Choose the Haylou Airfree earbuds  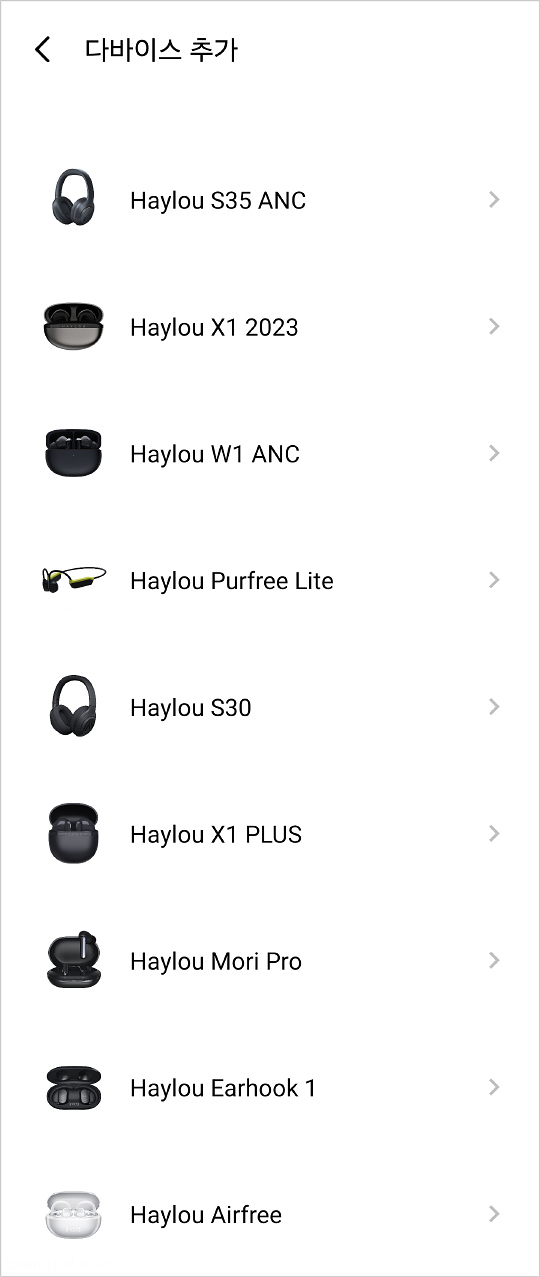pyautogui.click(x=270, y=1215)
